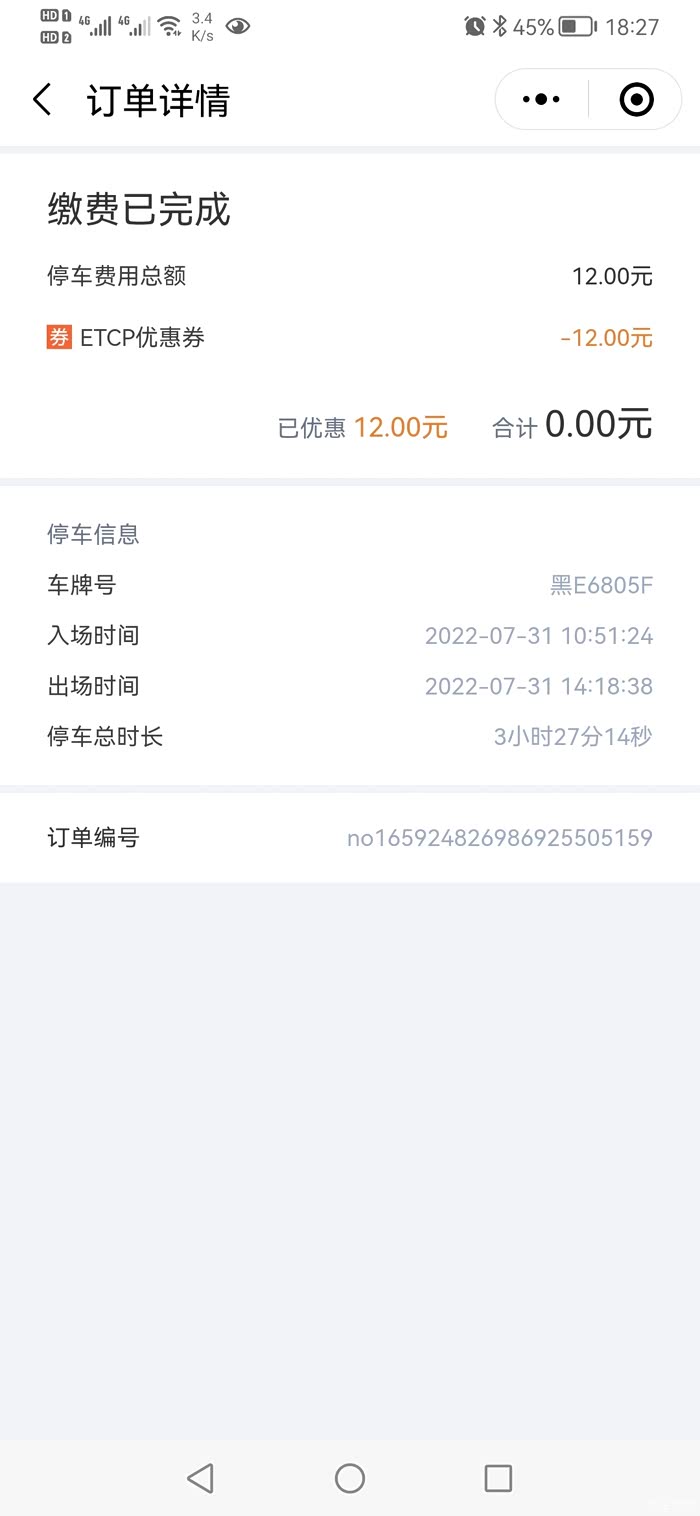Close the mini program with the circle button

636,99
